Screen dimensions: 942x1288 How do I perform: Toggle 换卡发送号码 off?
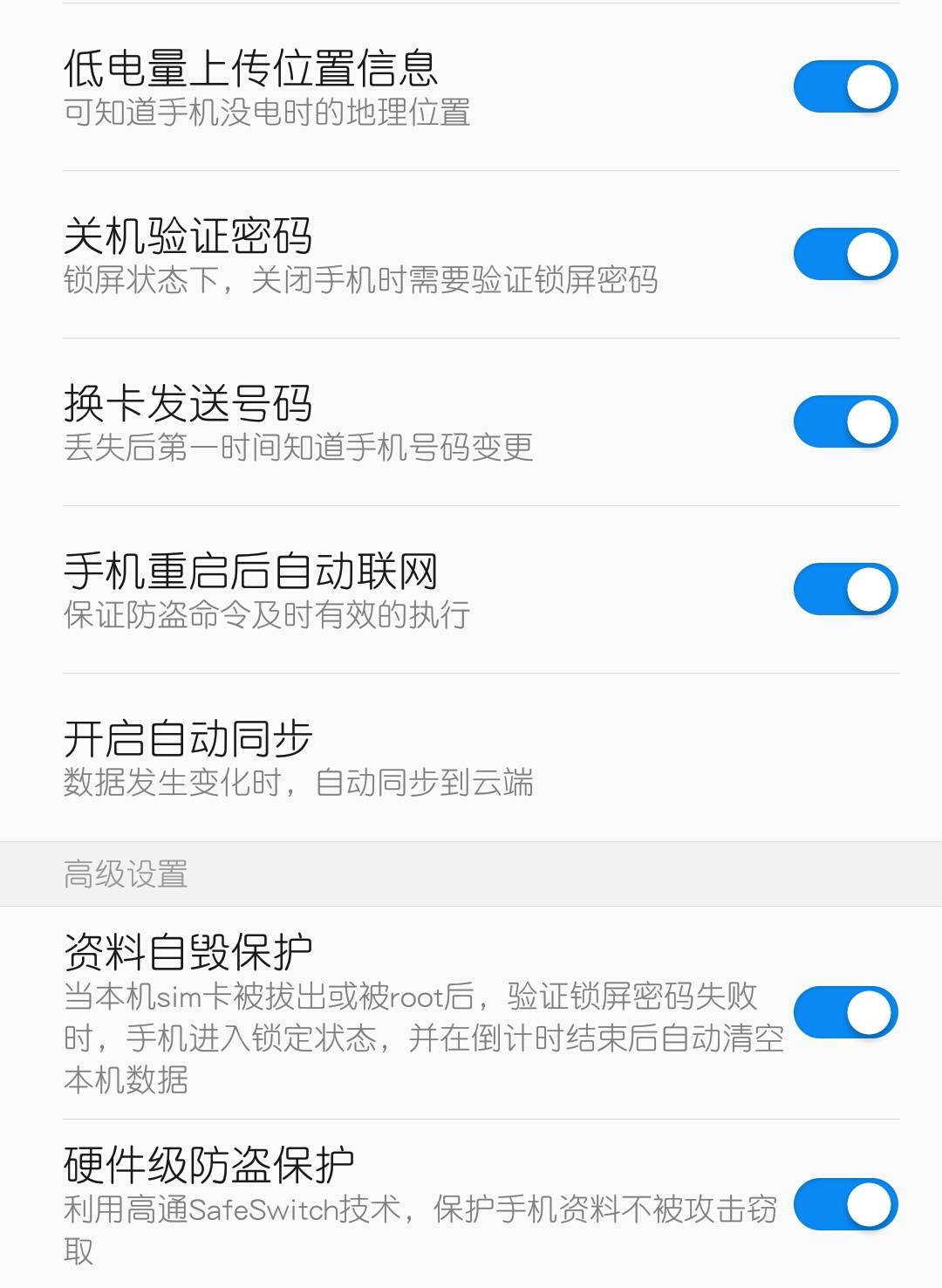(845, 422)
